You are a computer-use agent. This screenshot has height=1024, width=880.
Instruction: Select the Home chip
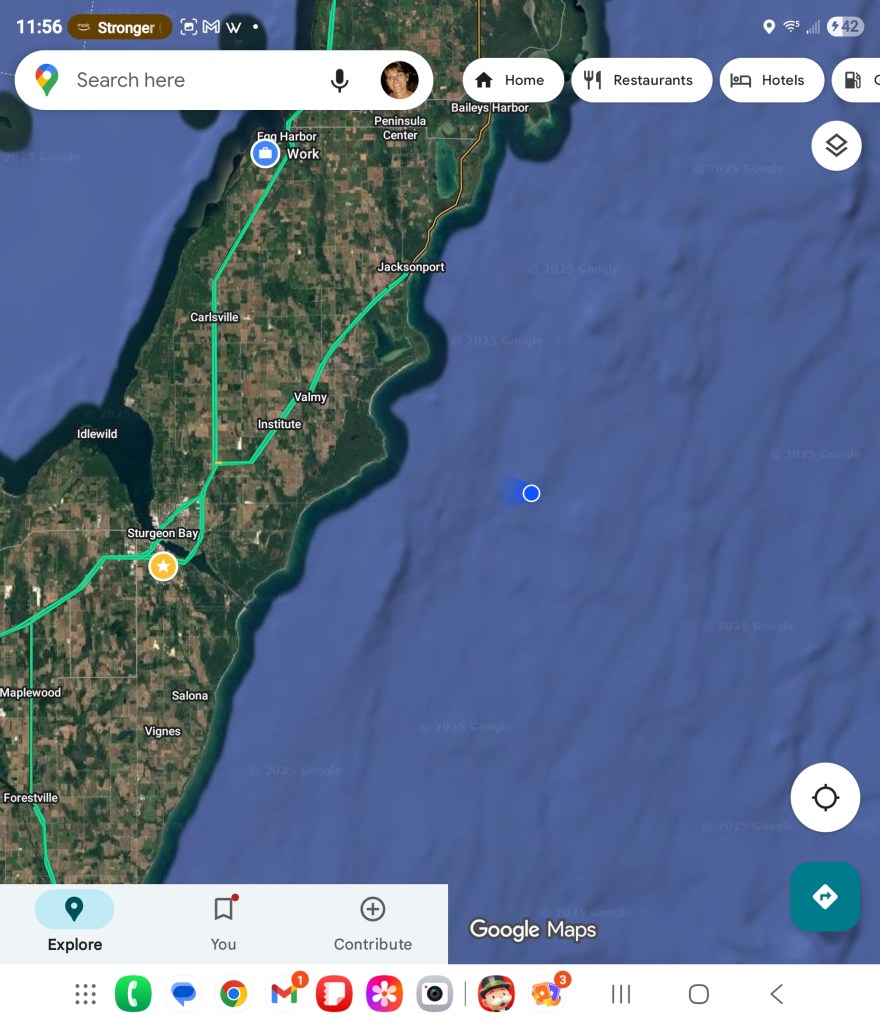(x=510, y=80)
